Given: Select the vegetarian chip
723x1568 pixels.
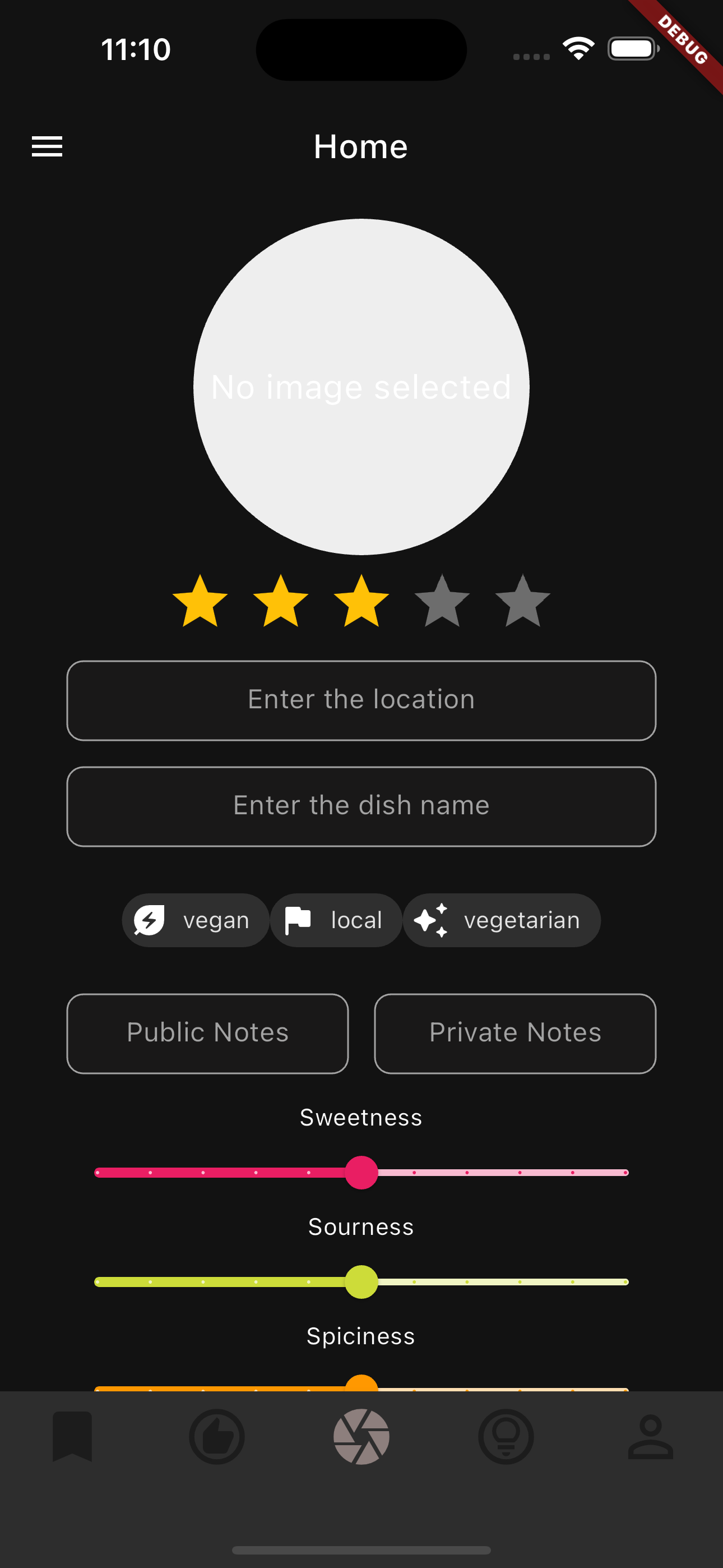Looking at the screenshot, I should pos(502,920).
